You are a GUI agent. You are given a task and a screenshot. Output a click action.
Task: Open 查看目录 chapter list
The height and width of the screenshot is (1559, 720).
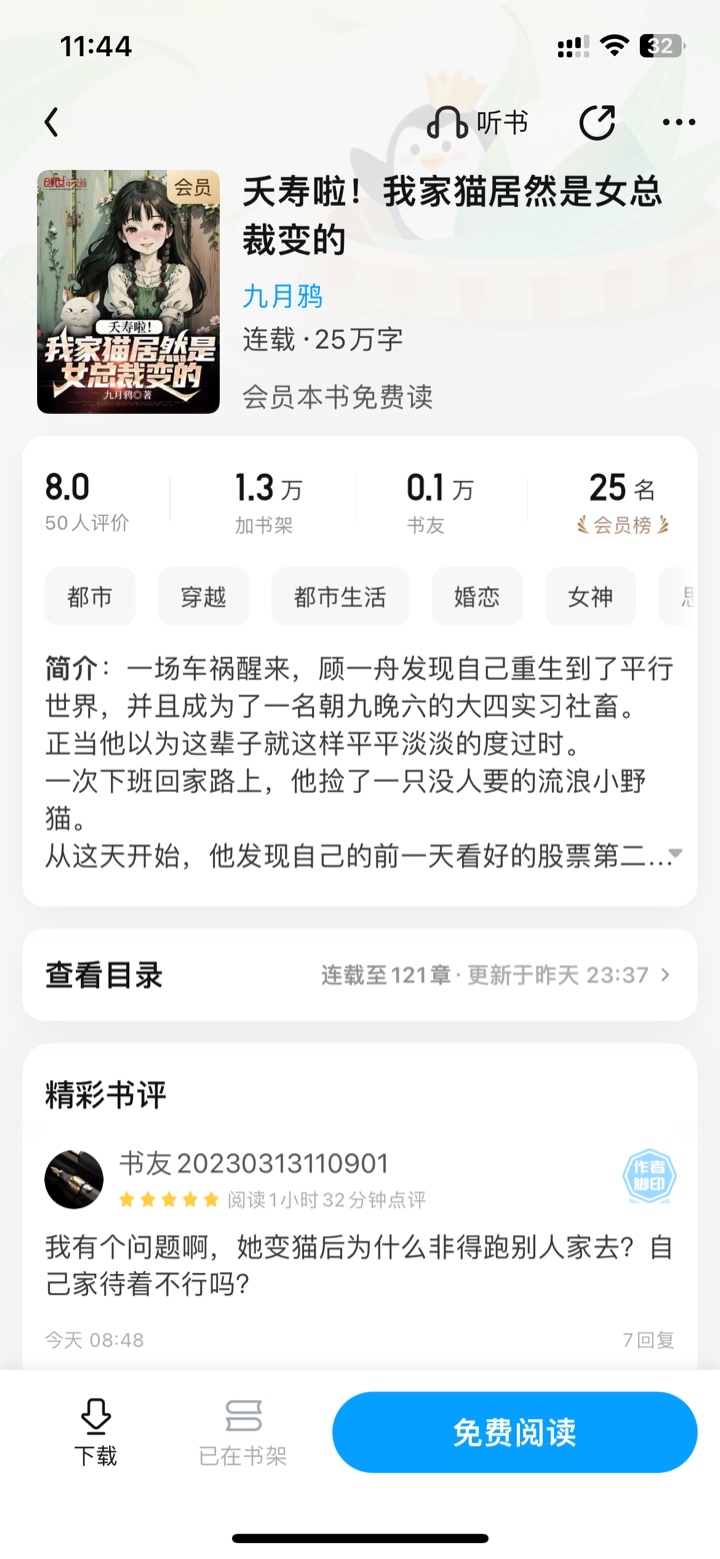pos(360,975)
